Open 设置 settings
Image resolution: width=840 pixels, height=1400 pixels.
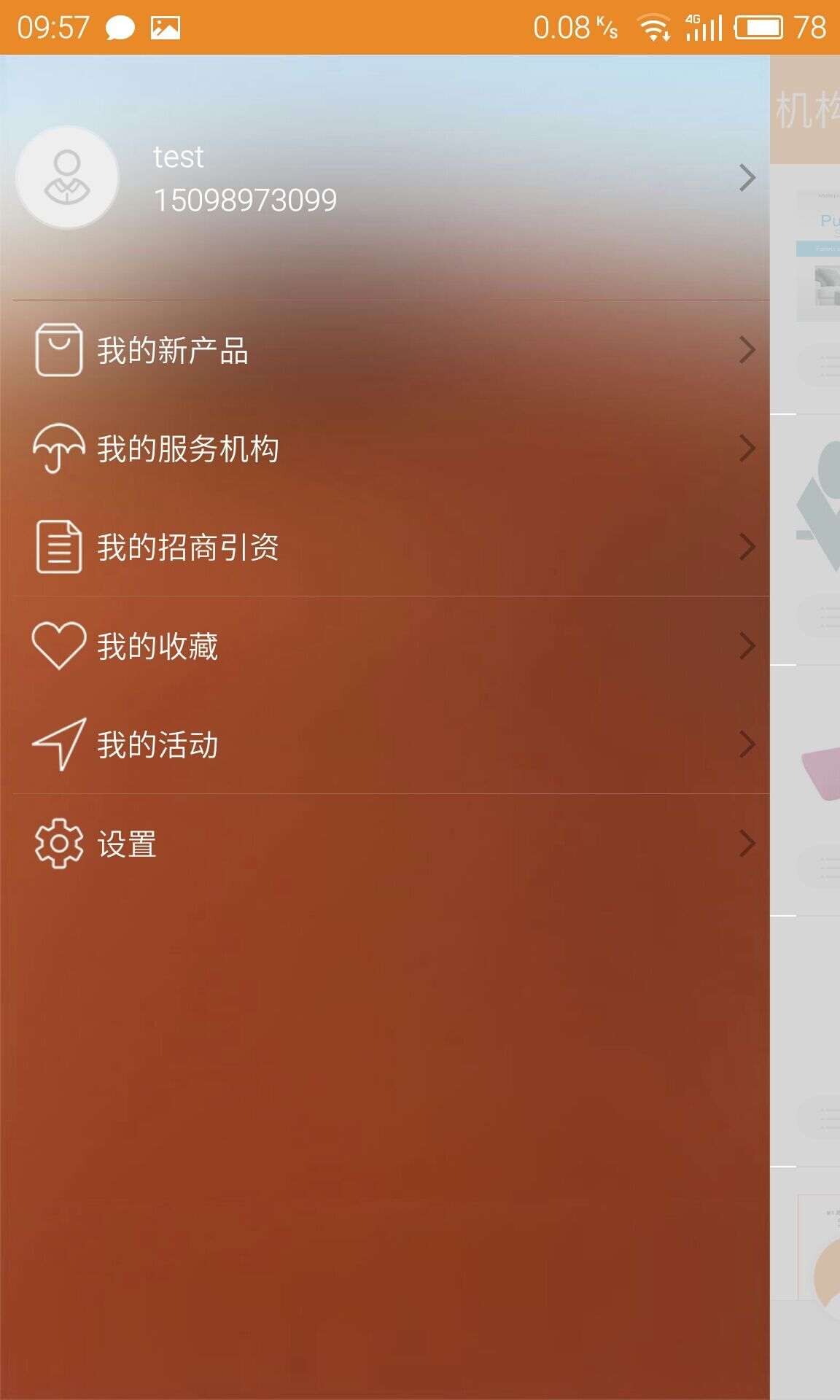tap(385, 844)
